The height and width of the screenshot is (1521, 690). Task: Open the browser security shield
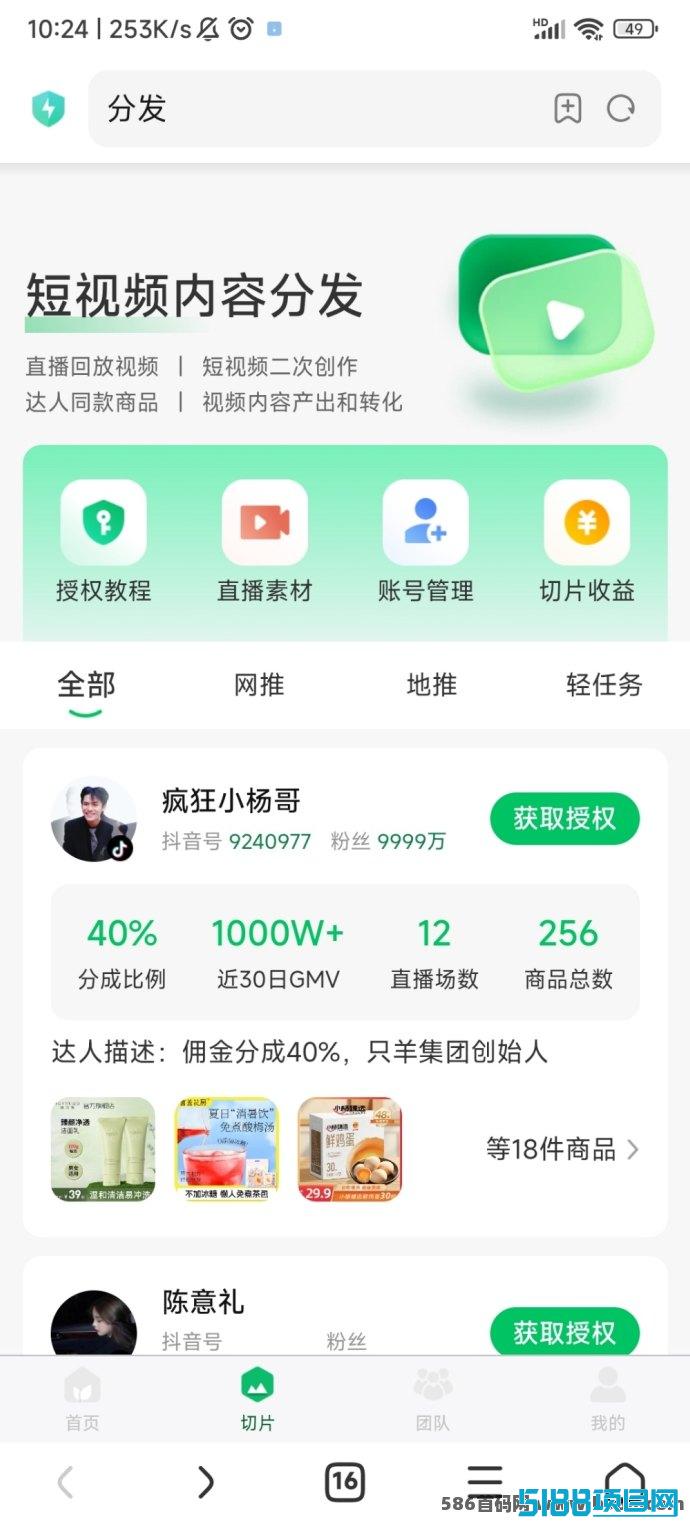coord(48,109)
